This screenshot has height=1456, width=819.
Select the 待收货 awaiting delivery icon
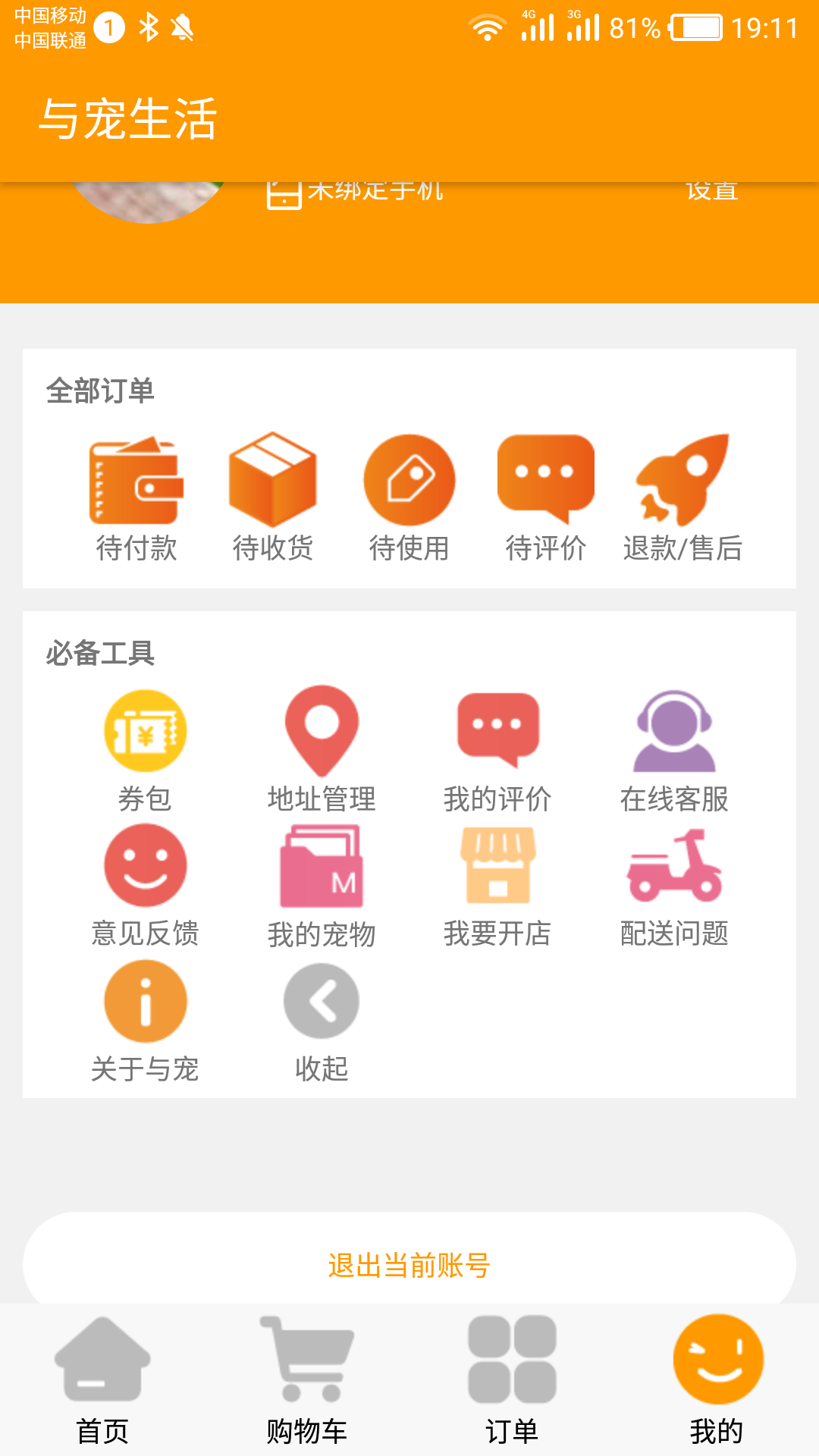click(273, 497)
